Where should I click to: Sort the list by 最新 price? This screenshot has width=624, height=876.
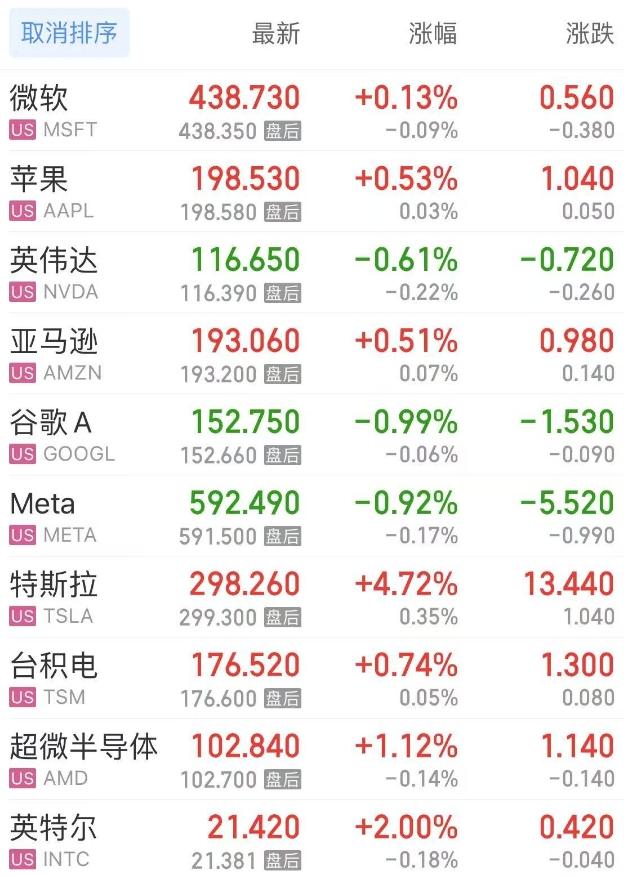pos(275,33)
